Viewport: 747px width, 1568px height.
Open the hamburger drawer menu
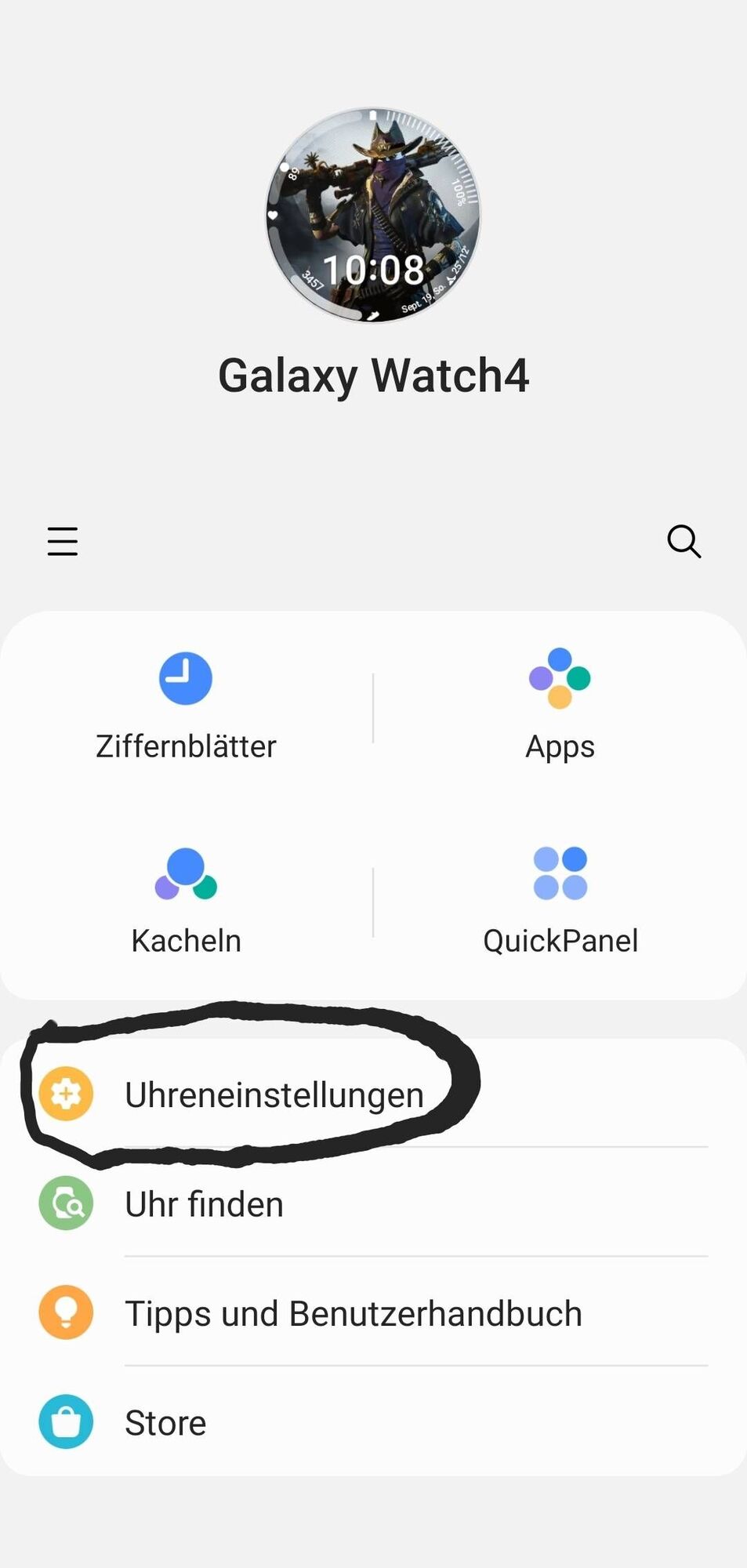63,541
